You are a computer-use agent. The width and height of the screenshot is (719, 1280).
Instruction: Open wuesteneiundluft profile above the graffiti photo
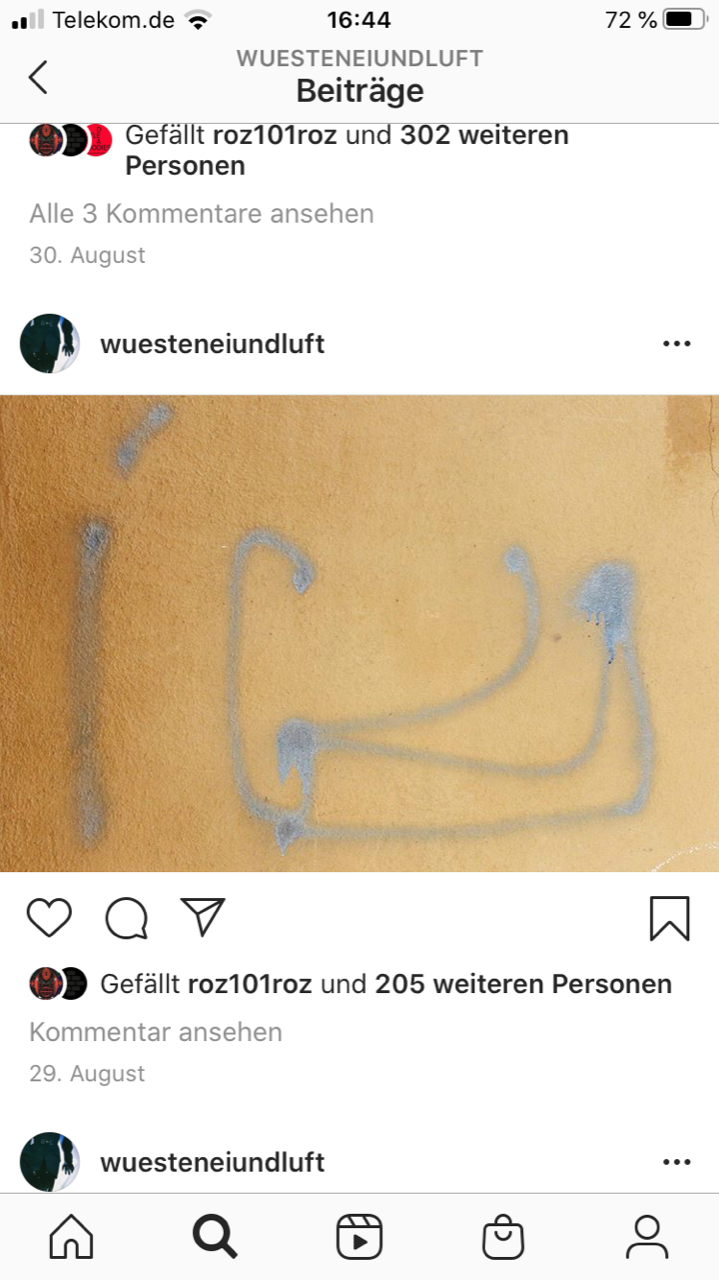point(212,344)
